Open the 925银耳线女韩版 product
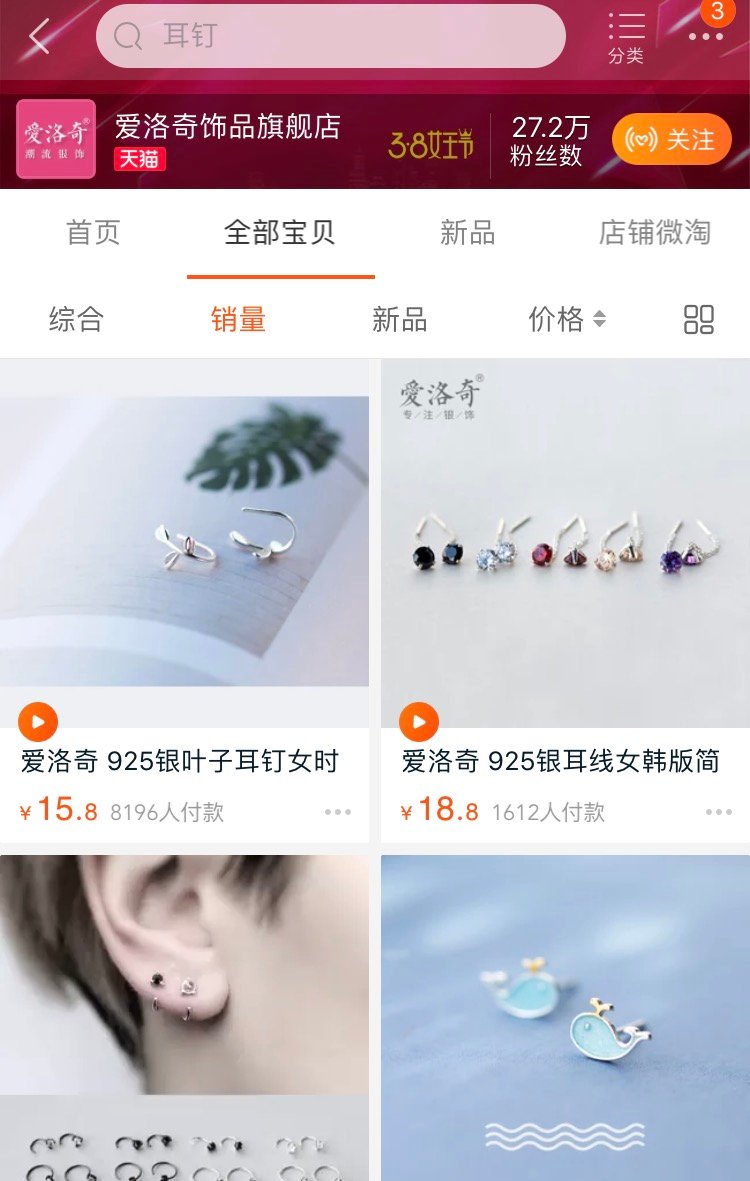The width and height of the screenshot is (750, 1181). coord(565,541)
